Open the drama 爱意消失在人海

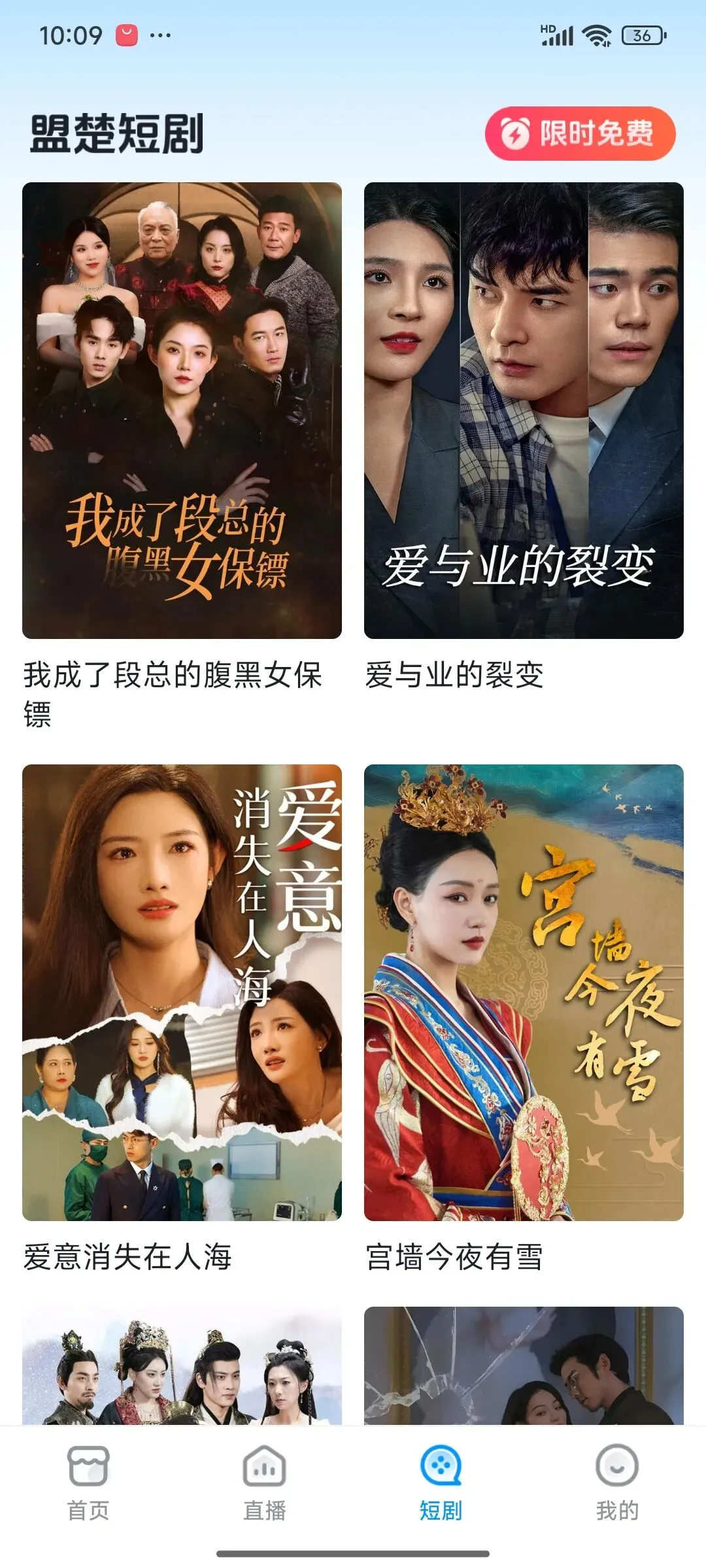(182, 992)
